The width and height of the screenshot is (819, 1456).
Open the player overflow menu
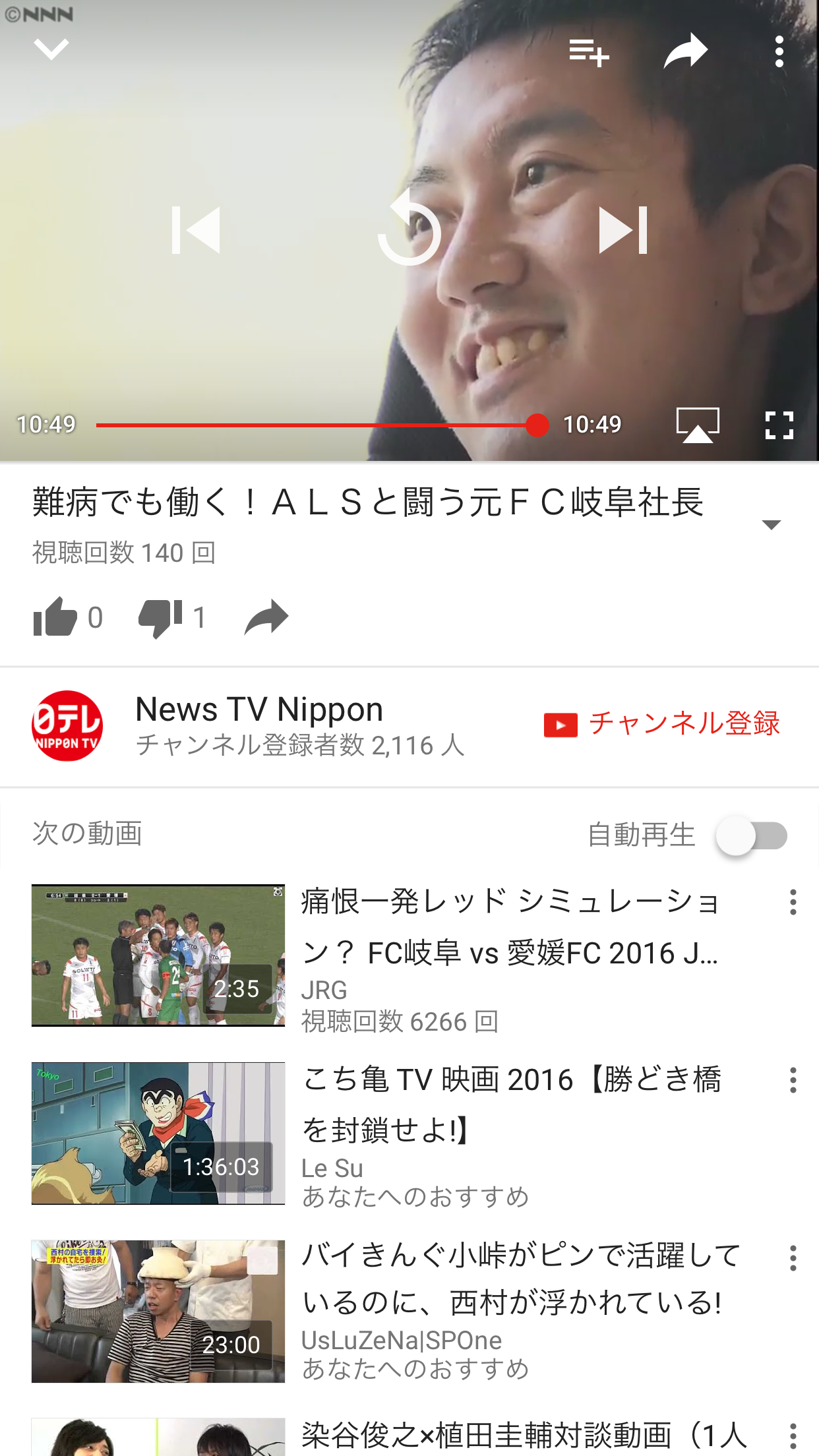779,51
